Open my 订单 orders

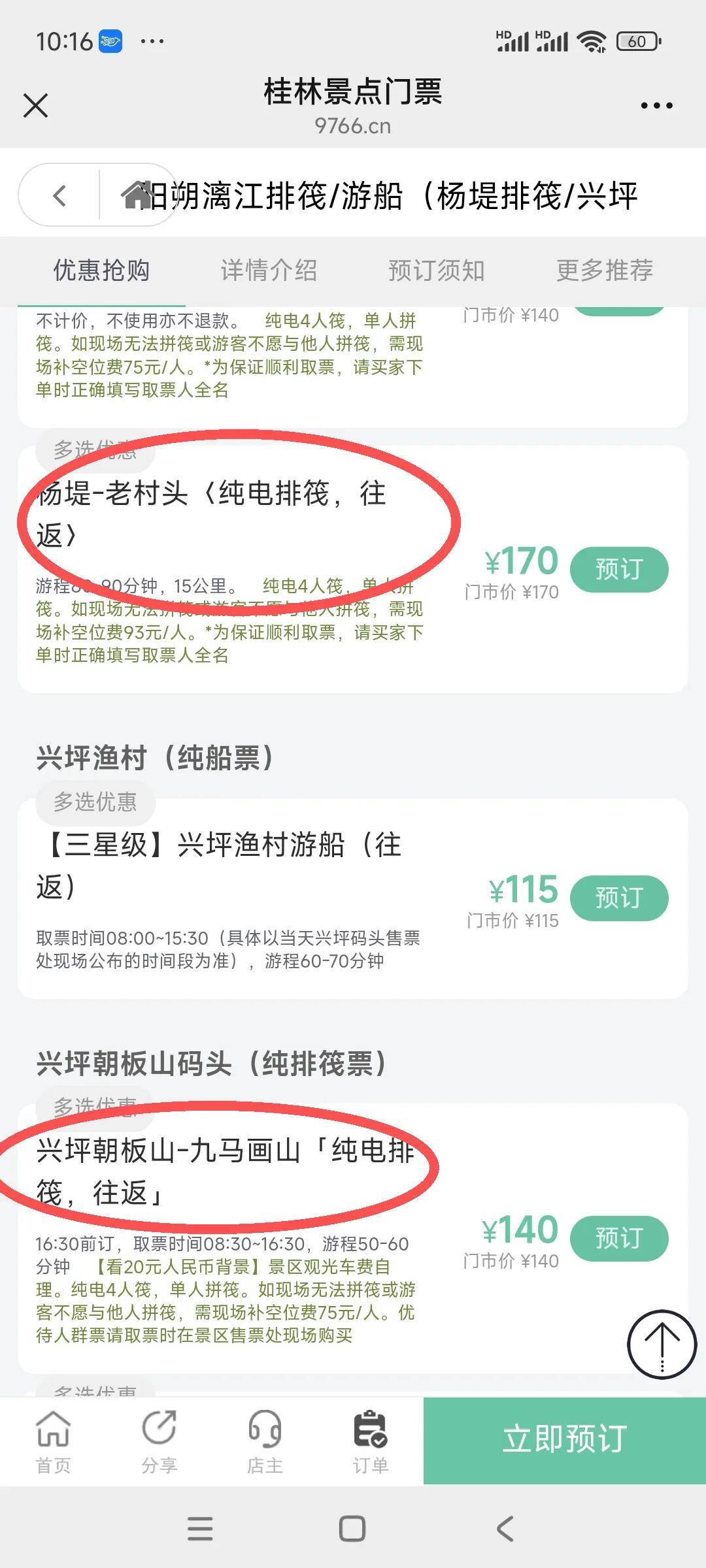point(371,1441)
